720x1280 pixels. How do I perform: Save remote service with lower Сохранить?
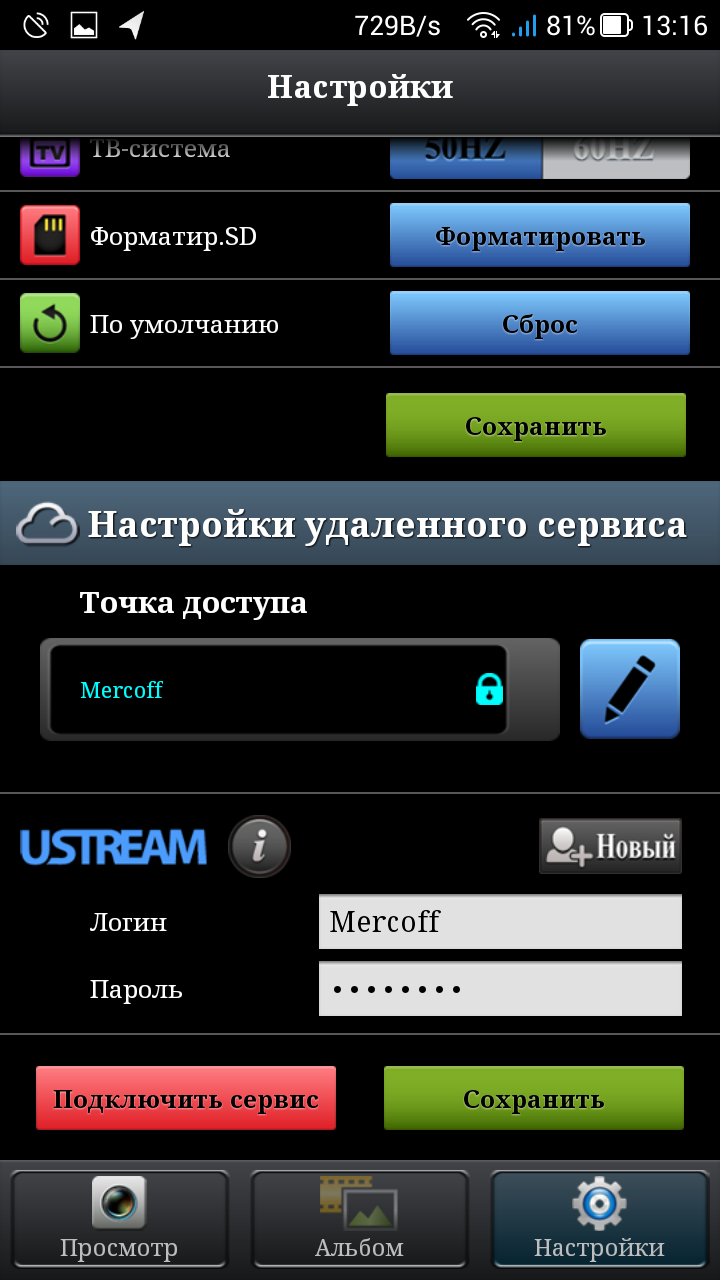click(533, 1098)
